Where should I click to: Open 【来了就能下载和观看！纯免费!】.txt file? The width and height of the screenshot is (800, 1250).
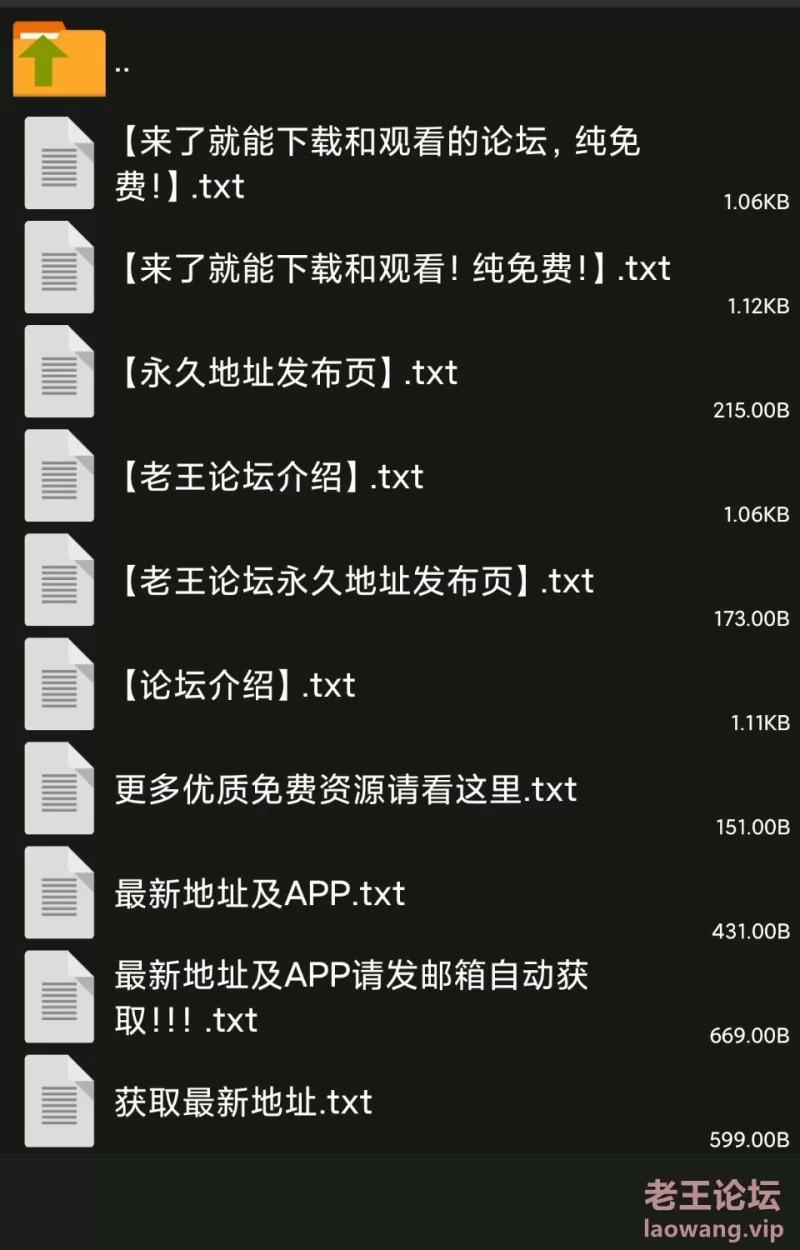392,268
